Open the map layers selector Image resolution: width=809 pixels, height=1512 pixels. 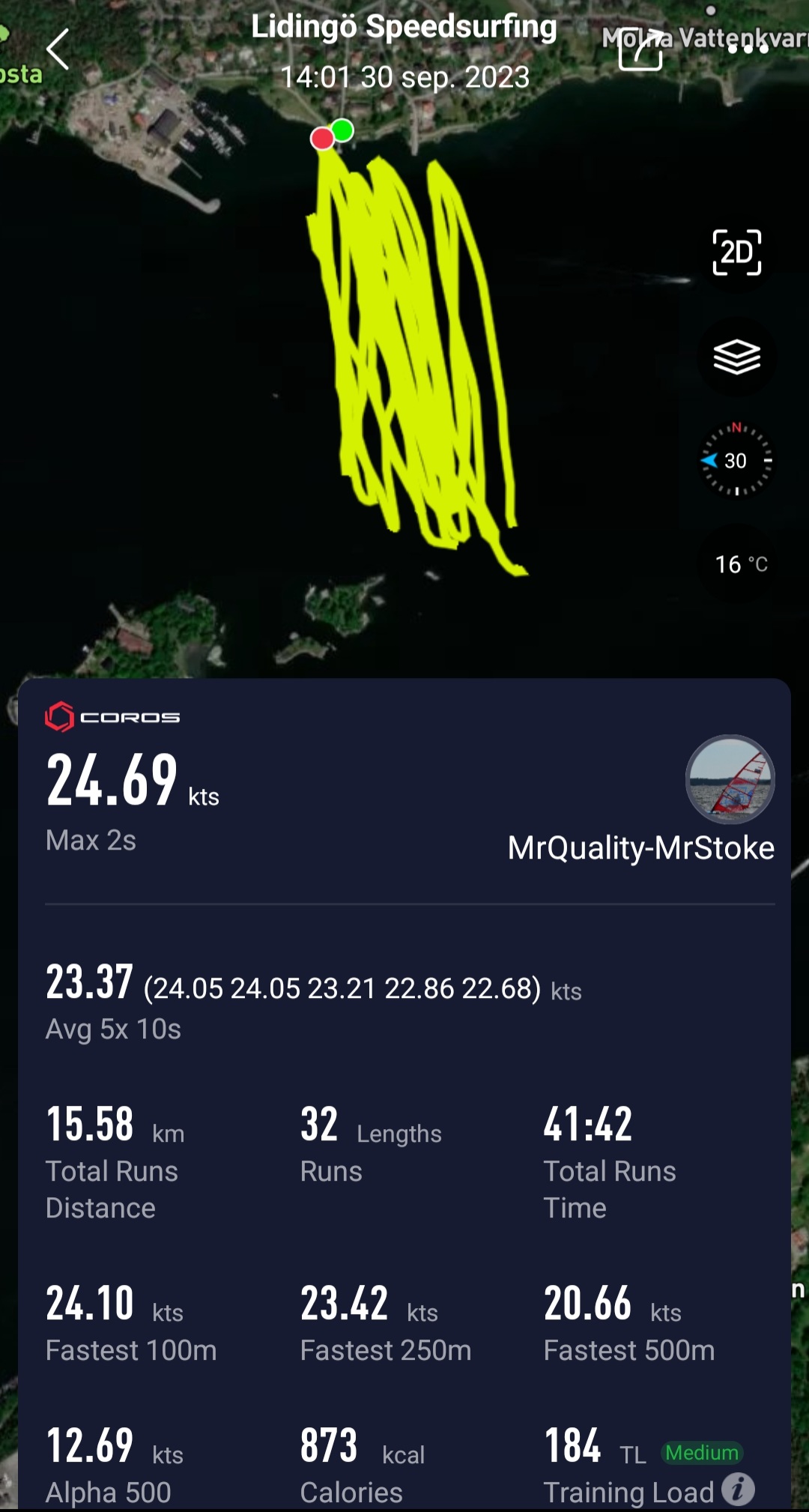(736, 357)
